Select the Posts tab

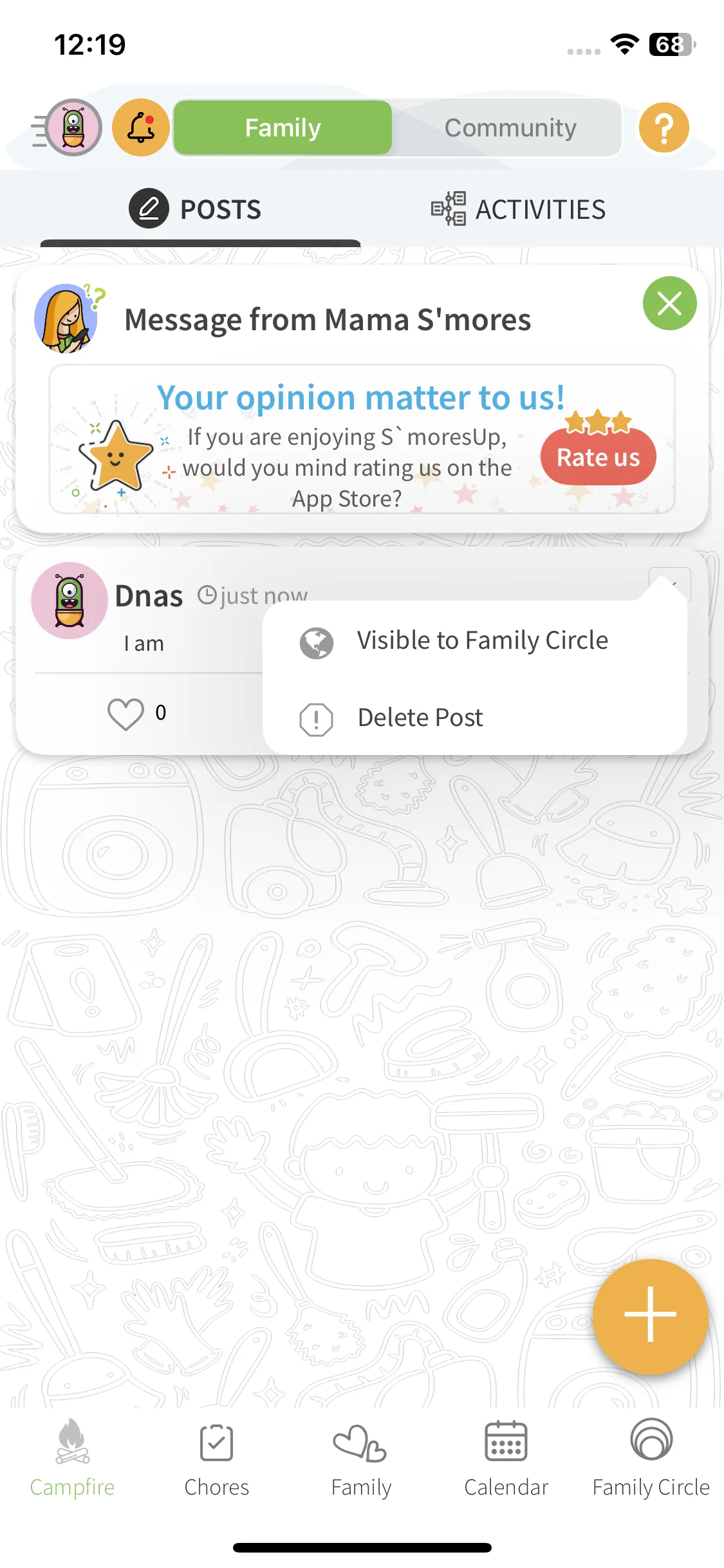pyautogui.click(x=196, y=209)
